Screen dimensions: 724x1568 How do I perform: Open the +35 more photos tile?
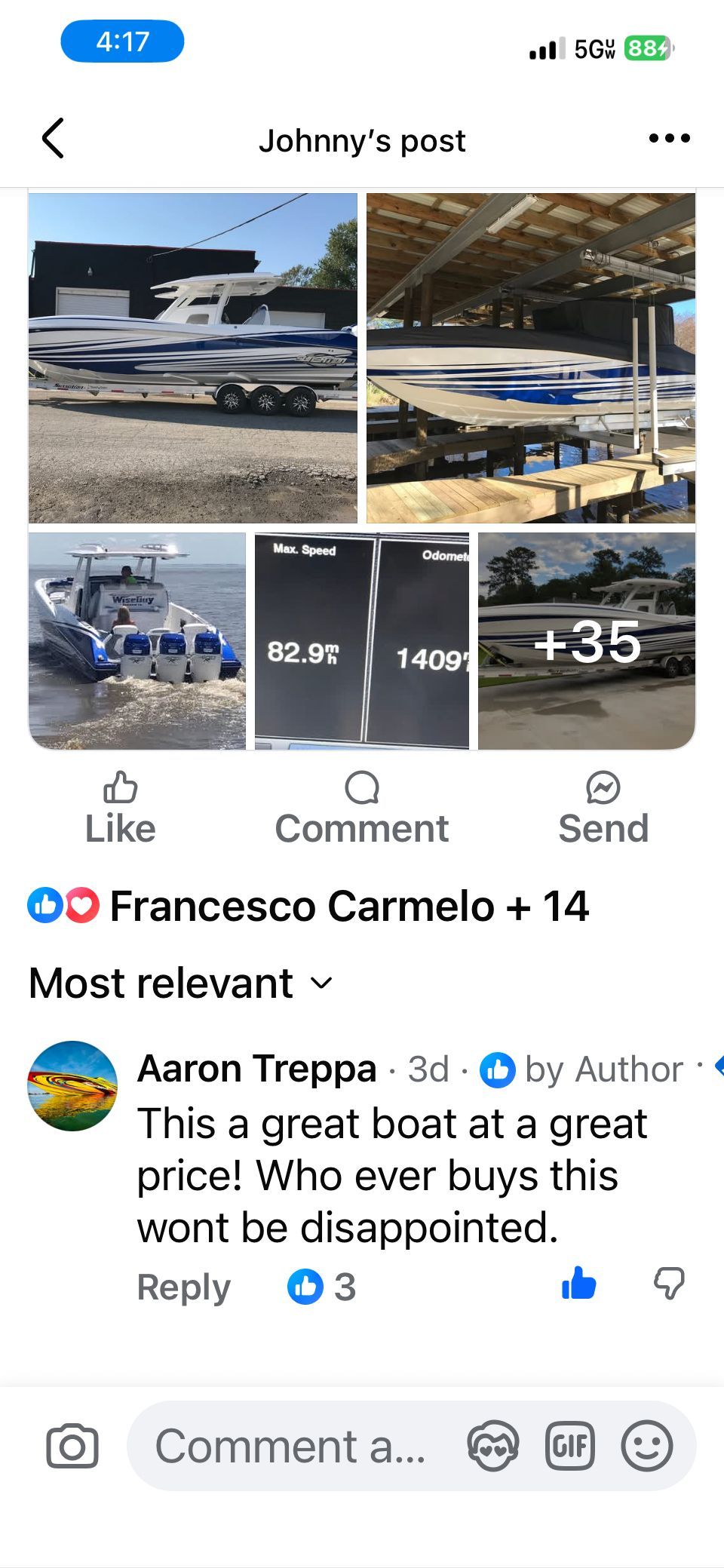point(587,641)
